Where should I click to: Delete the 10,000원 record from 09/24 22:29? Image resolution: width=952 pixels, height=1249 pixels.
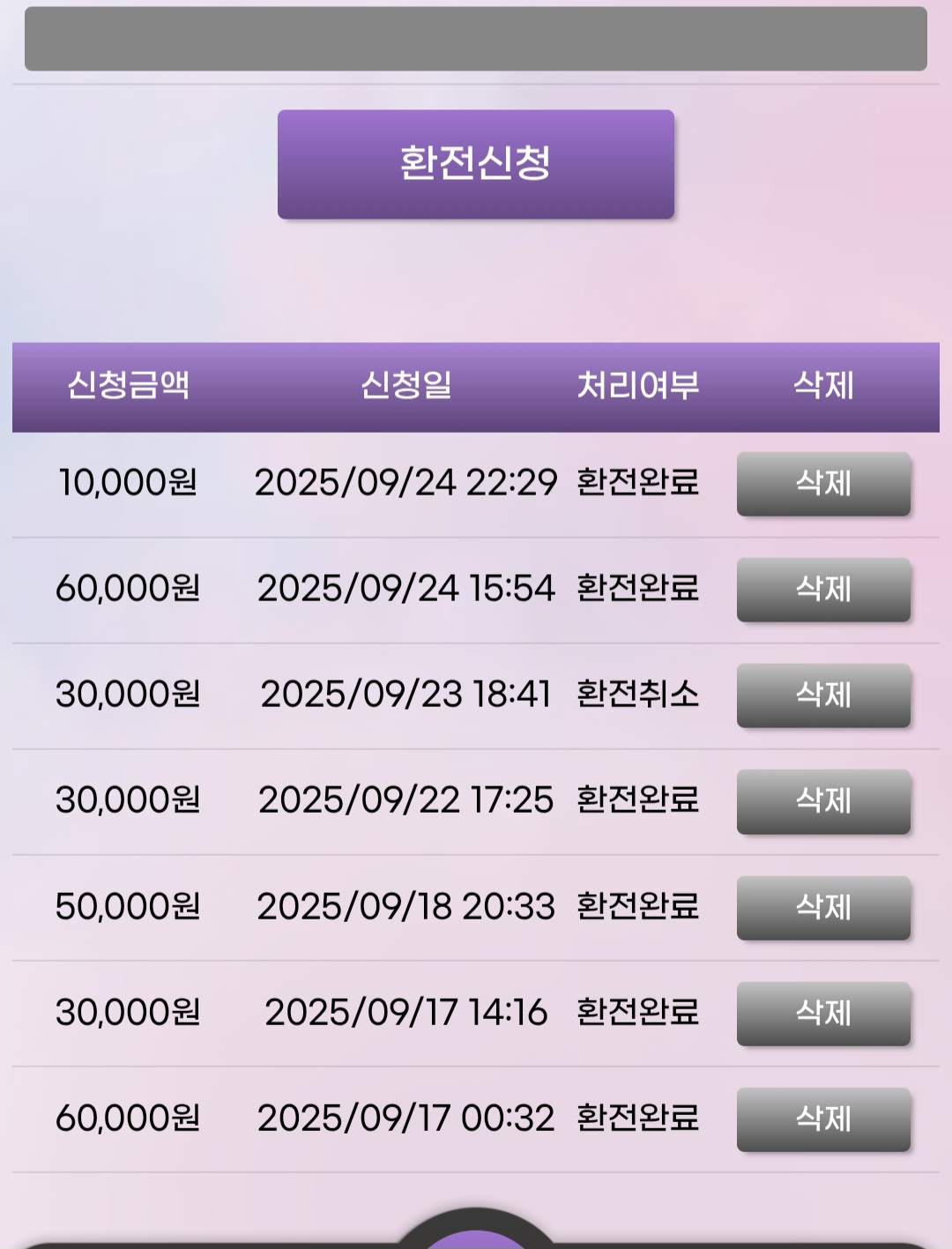[x=822, y=483]
